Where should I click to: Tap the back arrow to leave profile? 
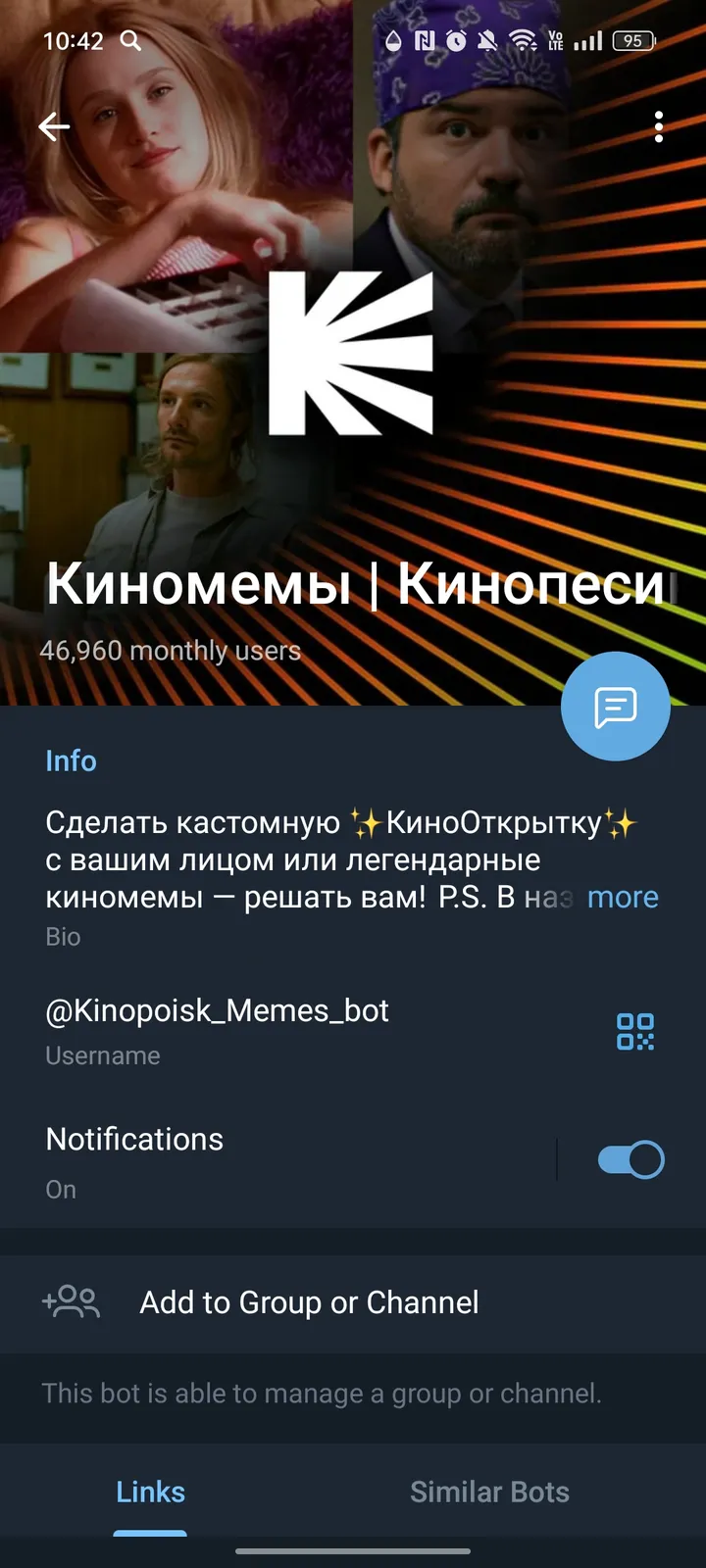pos(54,126)
